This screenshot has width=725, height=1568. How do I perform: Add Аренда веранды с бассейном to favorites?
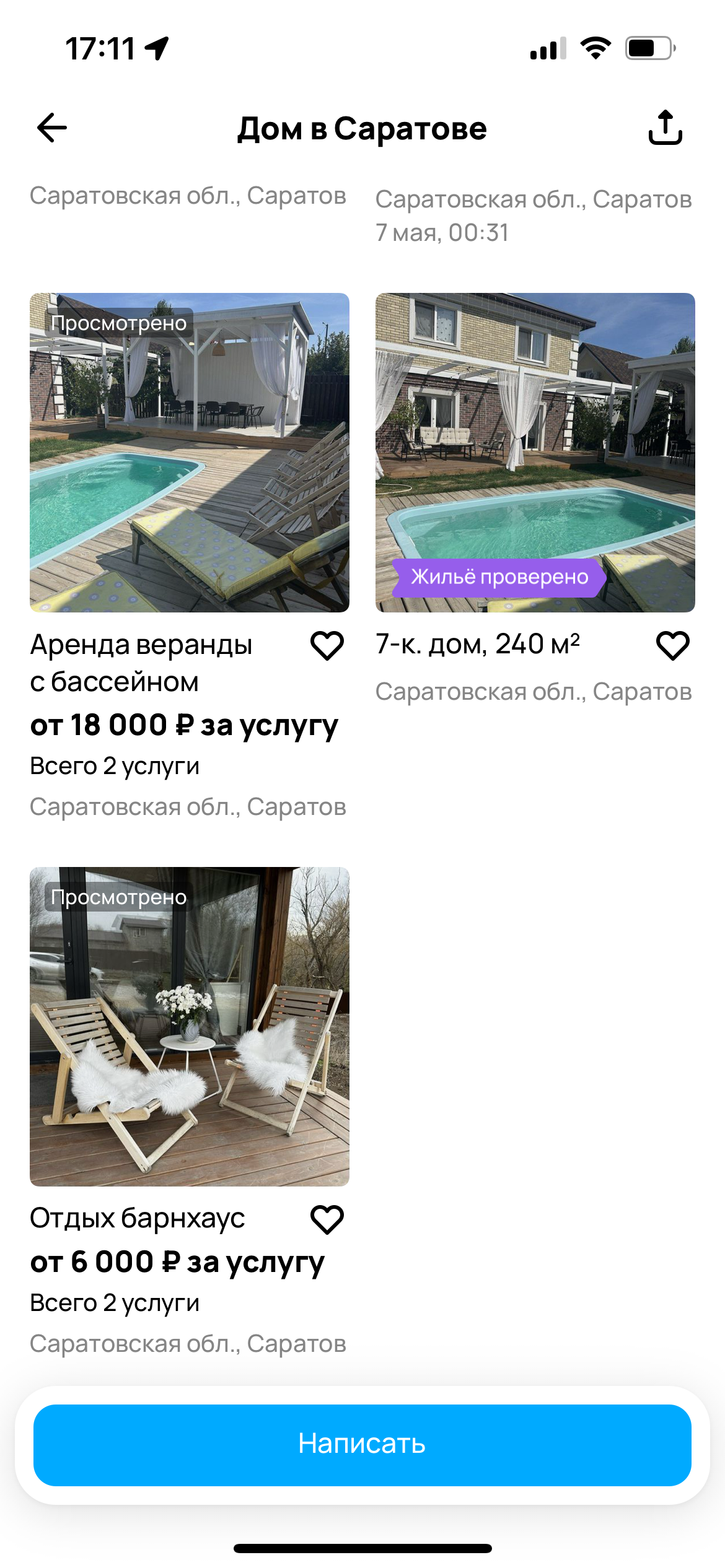[327, 646]
